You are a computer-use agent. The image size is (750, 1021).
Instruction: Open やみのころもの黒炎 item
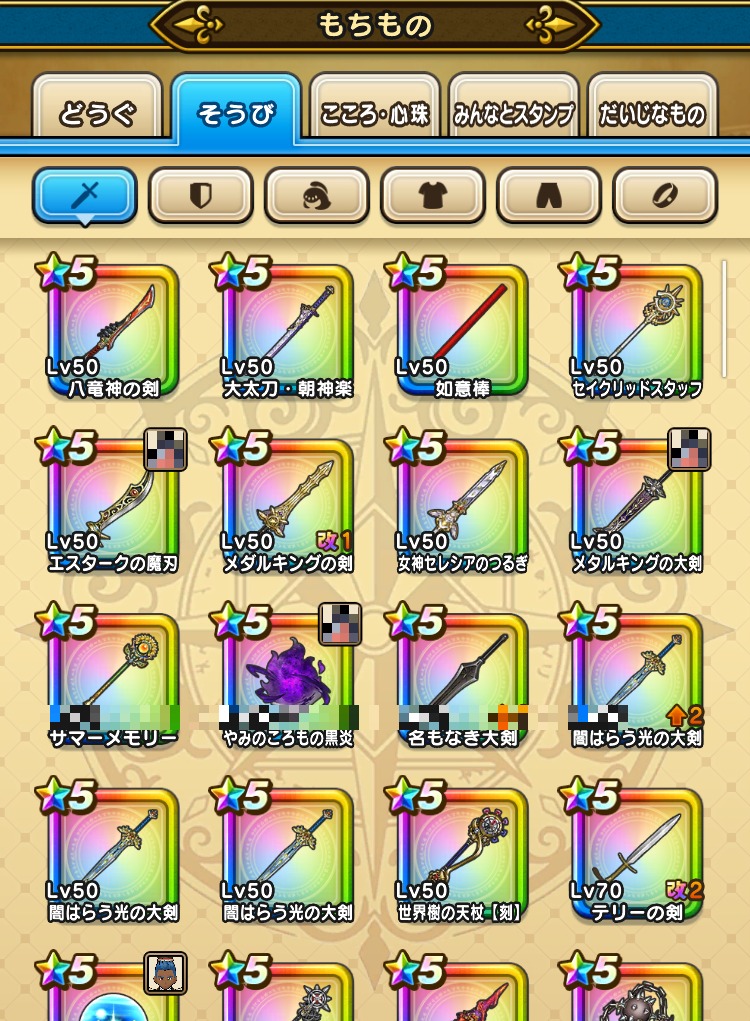(287, 680)
